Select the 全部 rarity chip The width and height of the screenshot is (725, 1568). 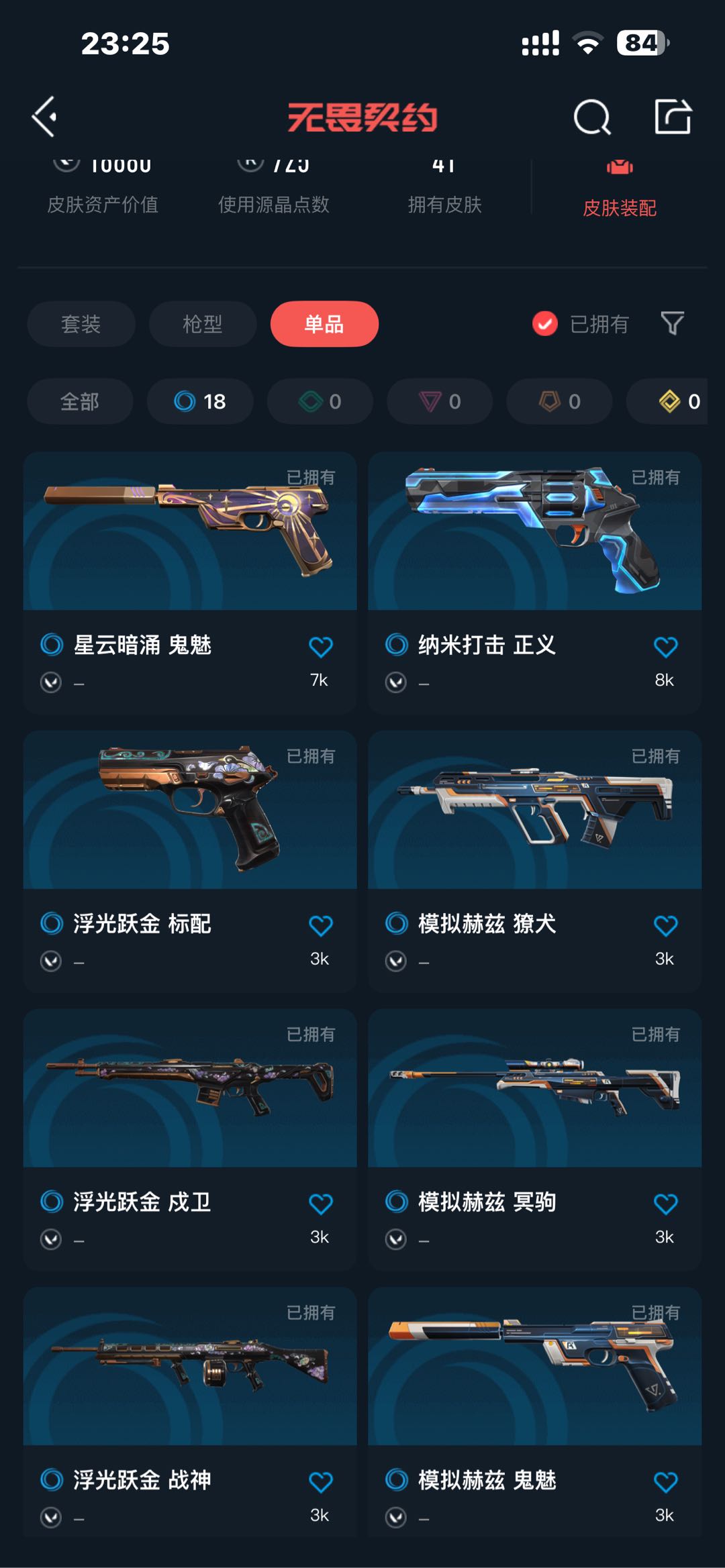[x=80, y=401]
